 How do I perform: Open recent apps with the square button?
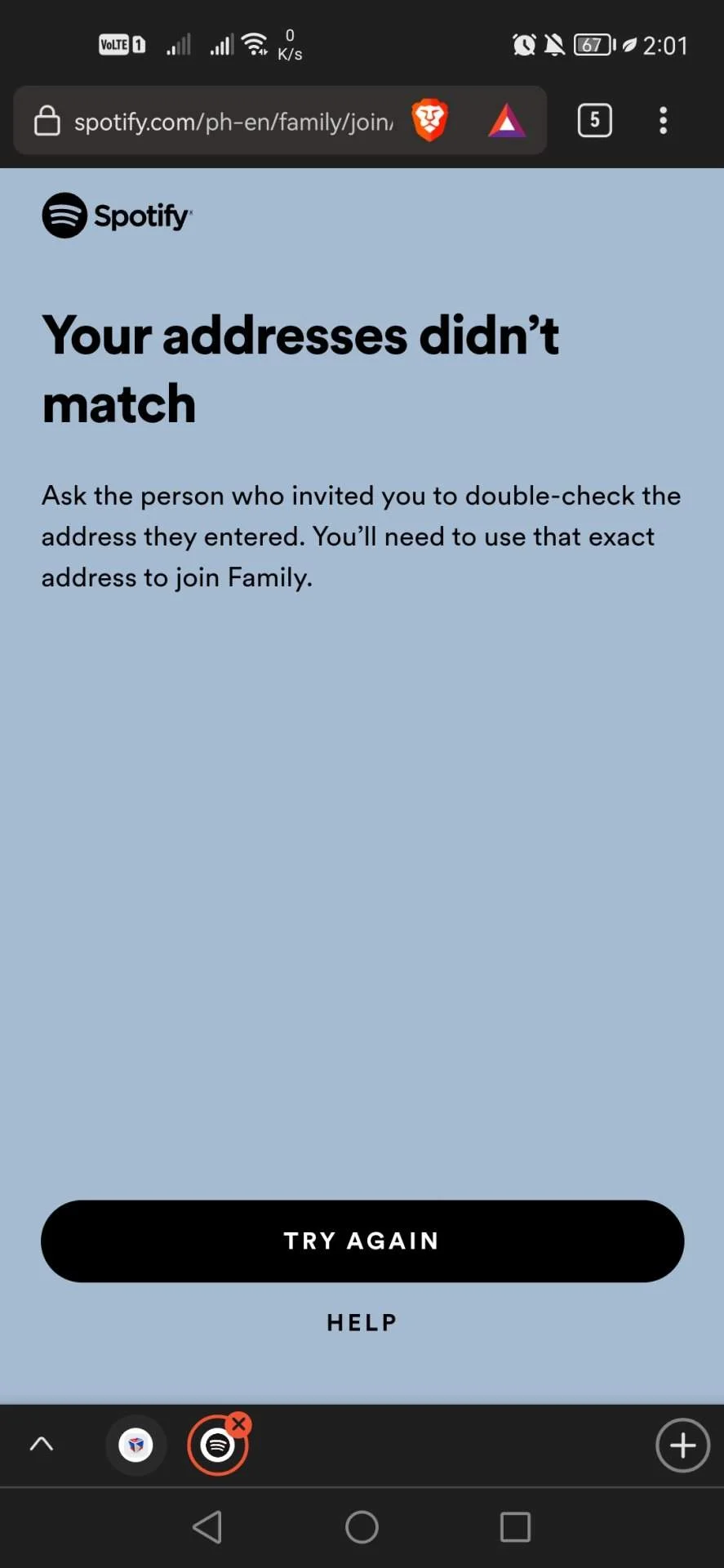tap(515, 1526)
